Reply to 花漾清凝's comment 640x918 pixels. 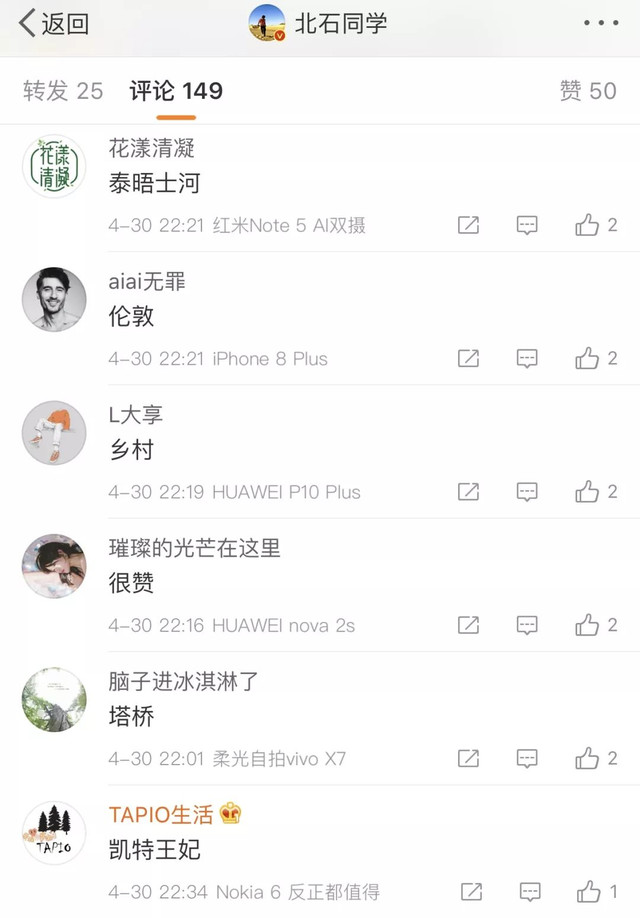pyautogui.click(x=527, y=225)
